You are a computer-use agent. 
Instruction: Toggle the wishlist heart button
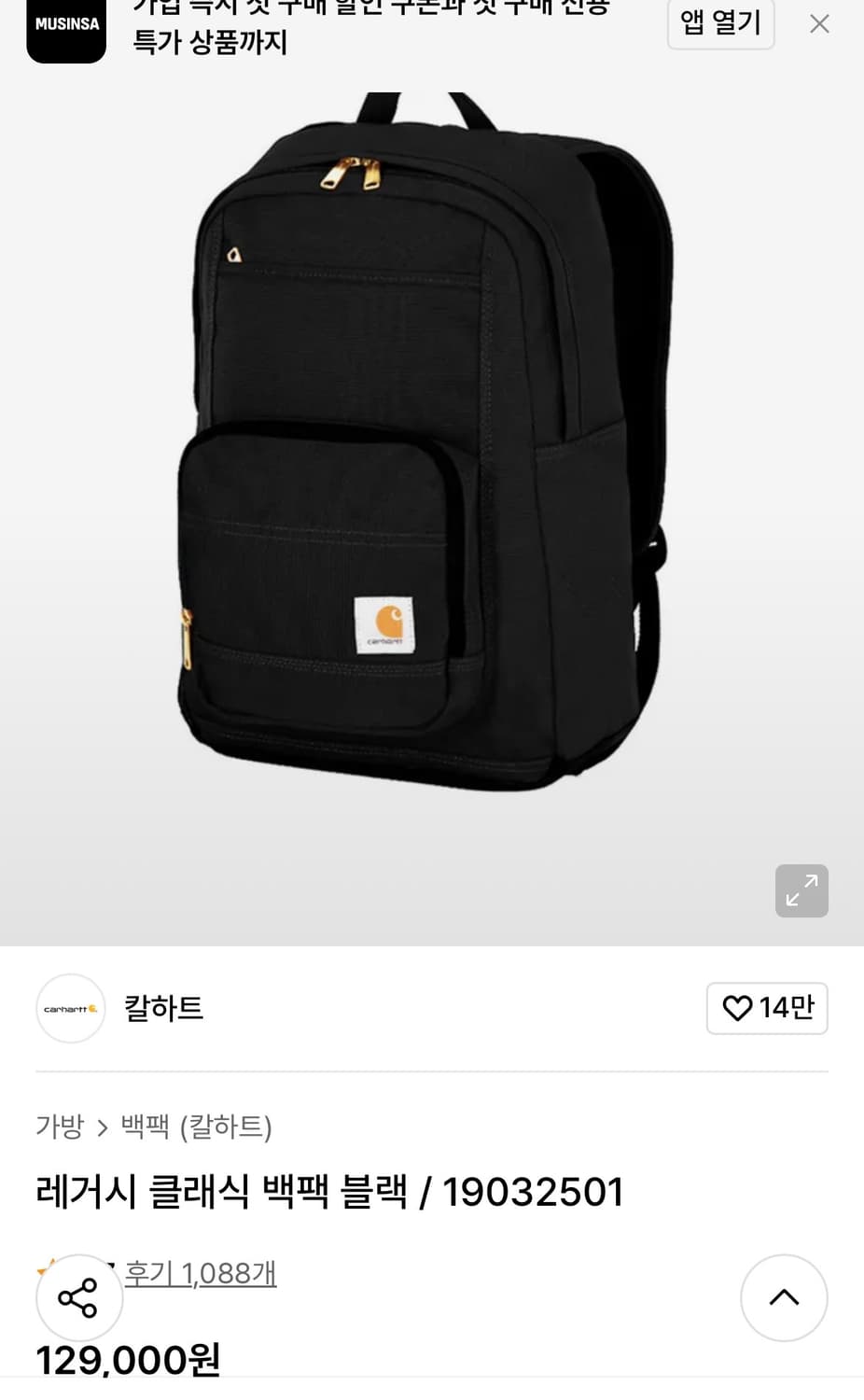(767, 1008)
